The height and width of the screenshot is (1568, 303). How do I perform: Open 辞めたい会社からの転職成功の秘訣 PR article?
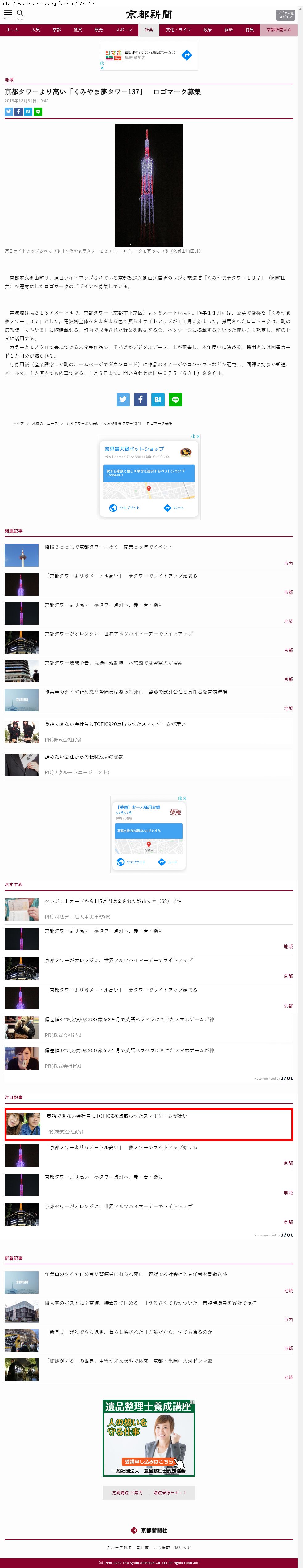pyautogui.click(x=84, y=757)
